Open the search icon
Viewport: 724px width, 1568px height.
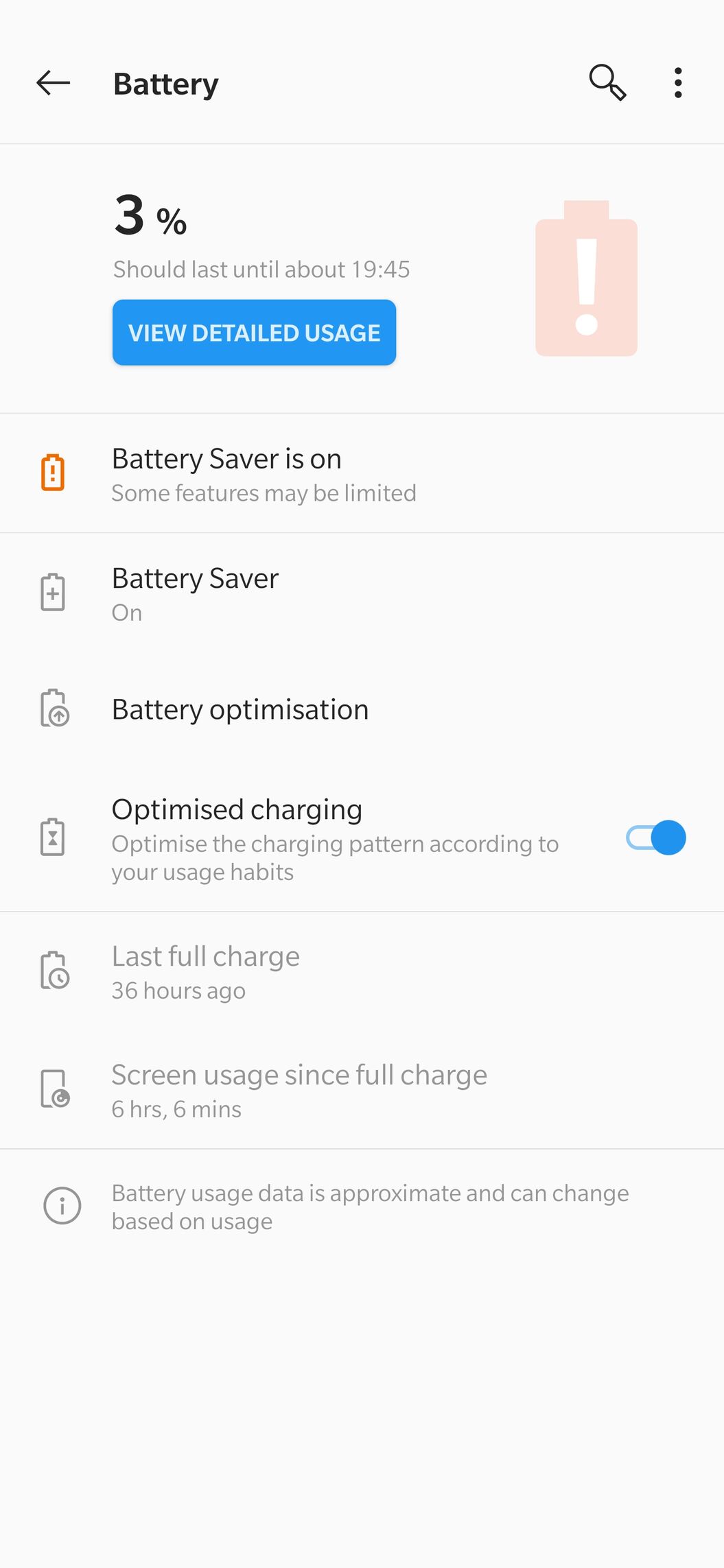pos(607,83)
